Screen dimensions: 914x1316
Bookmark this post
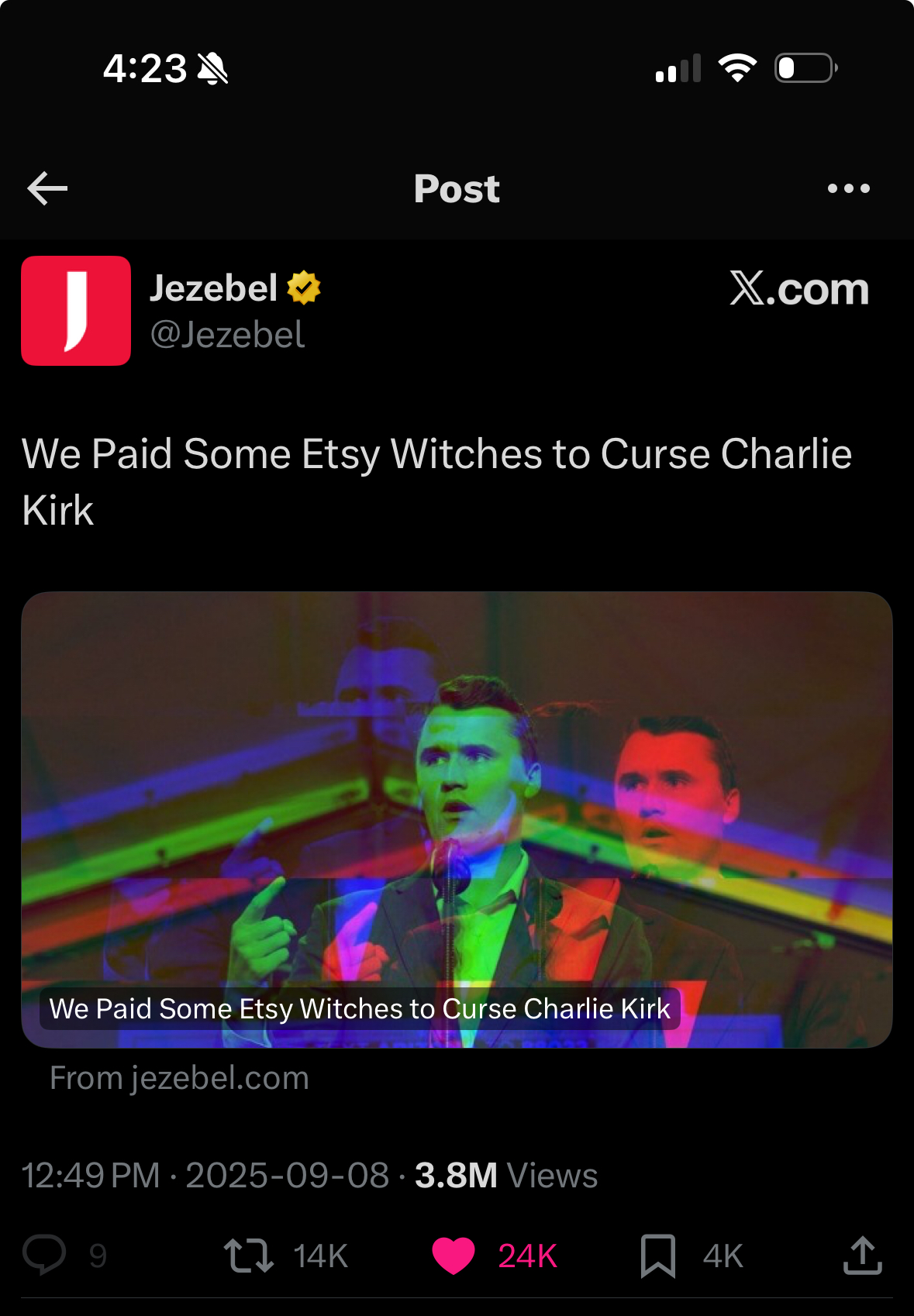pos(657,1255)
